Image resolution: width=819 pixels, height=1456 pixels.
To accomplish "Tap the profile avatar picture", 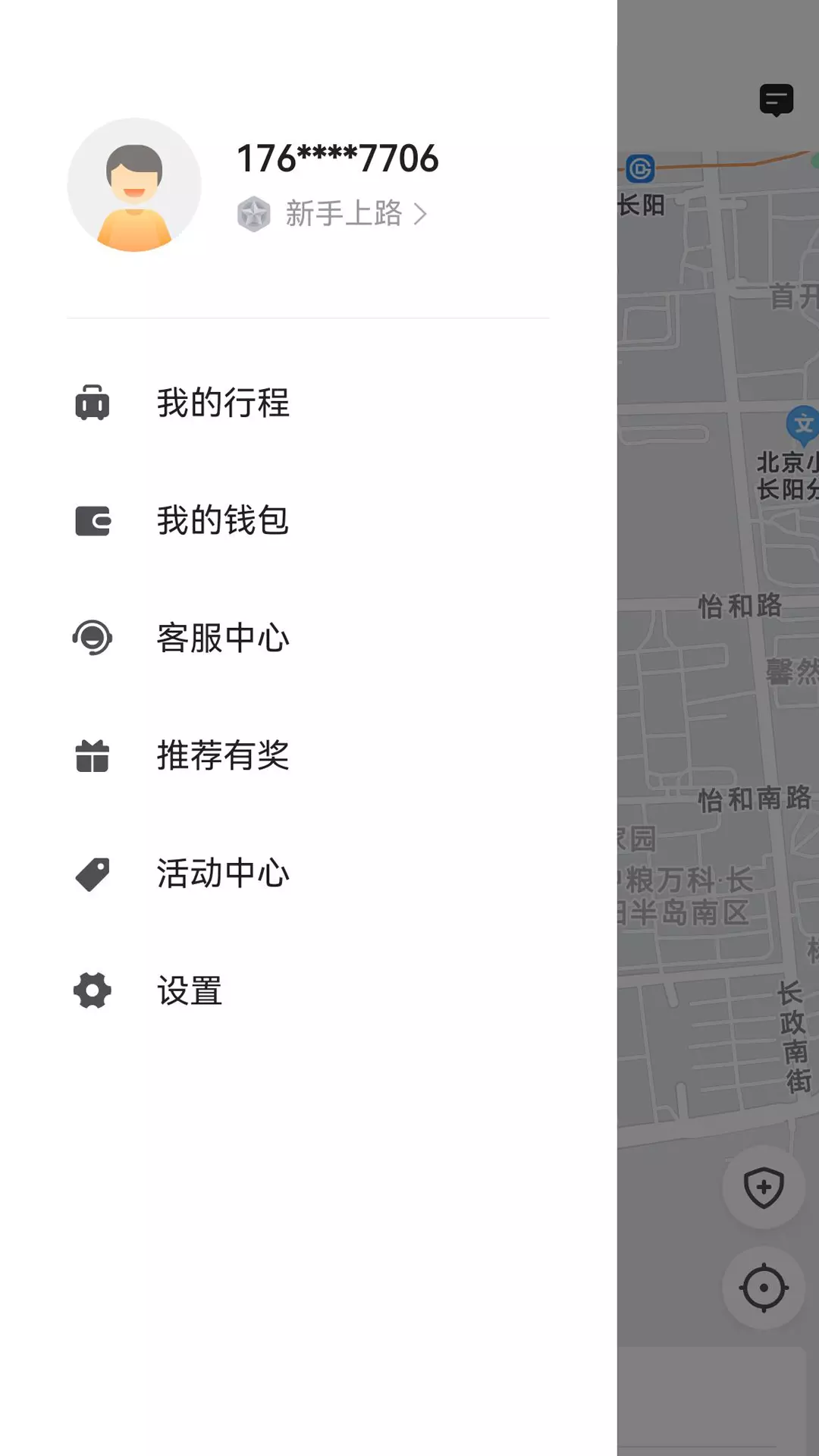I will click(x=134, y=184).
